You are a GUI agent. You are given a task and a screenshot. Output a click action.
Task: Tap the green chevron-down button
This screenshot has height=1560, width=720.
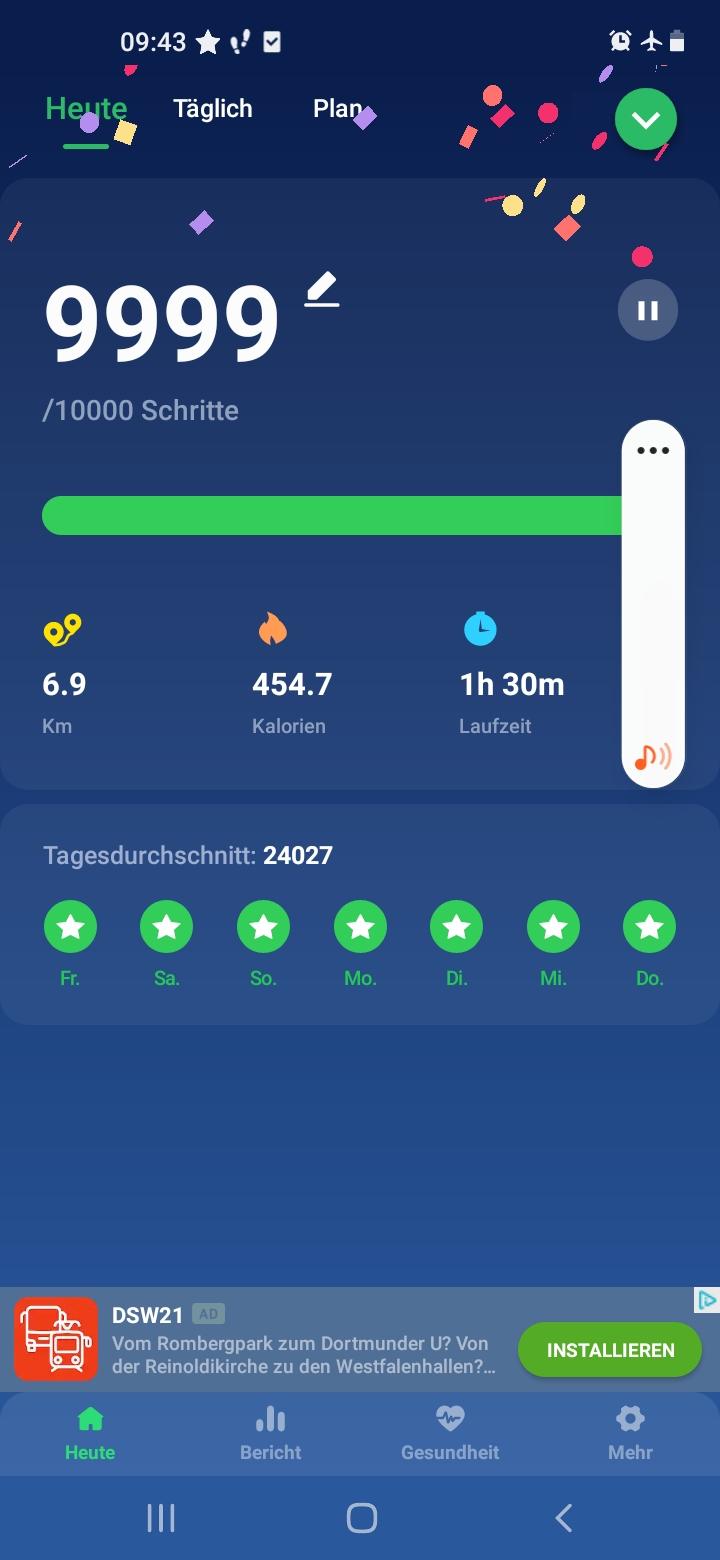coord(646,120)
